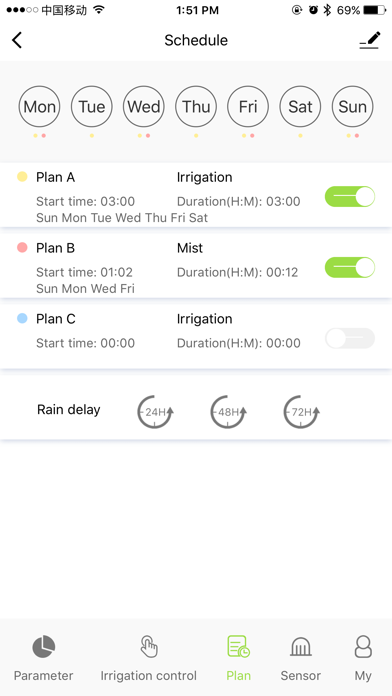This screenshot has width=392, height=696.
Task: Enable the Plan C switch
Action: pyautogui.click(x=350, y=339)
